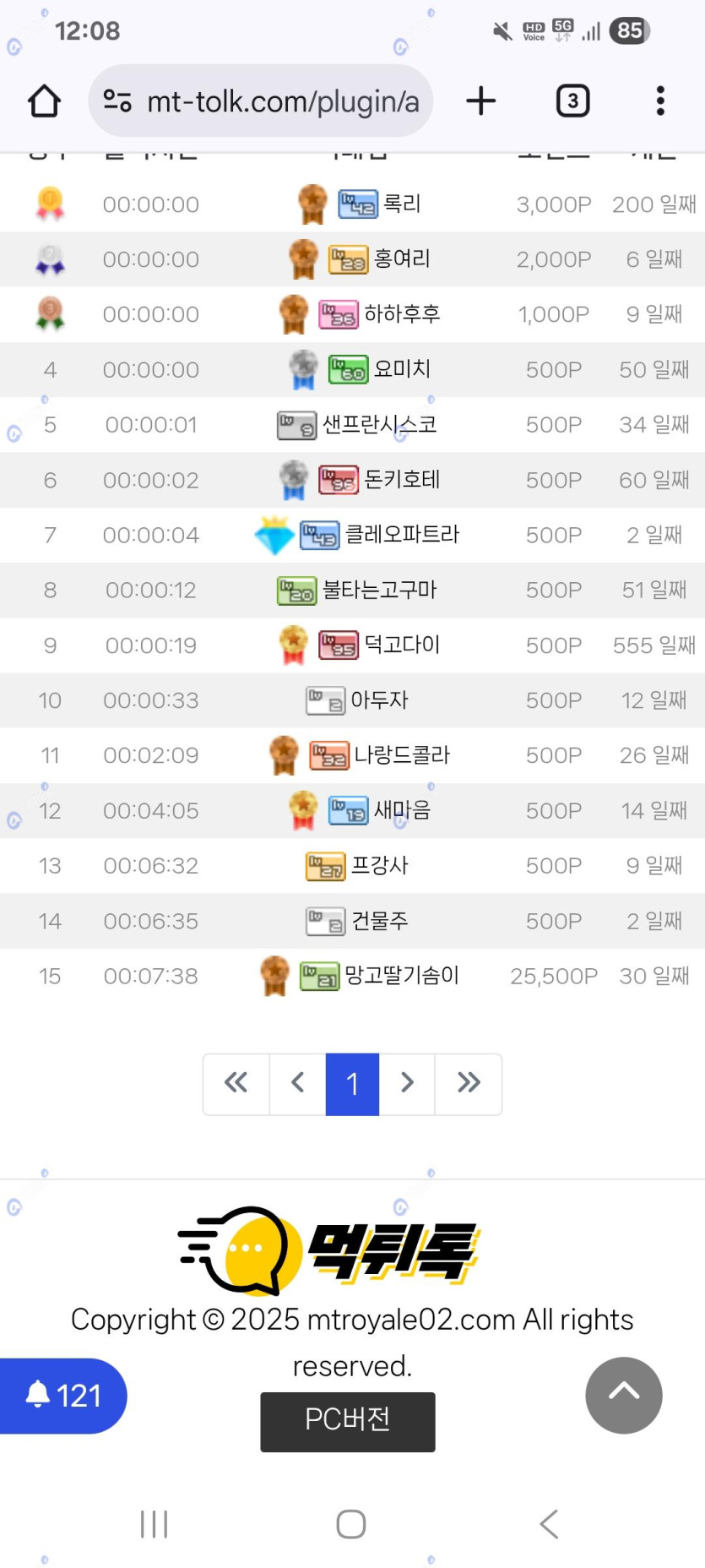
Task: Jump to the first page of results
Action: tap(236, 1083)
